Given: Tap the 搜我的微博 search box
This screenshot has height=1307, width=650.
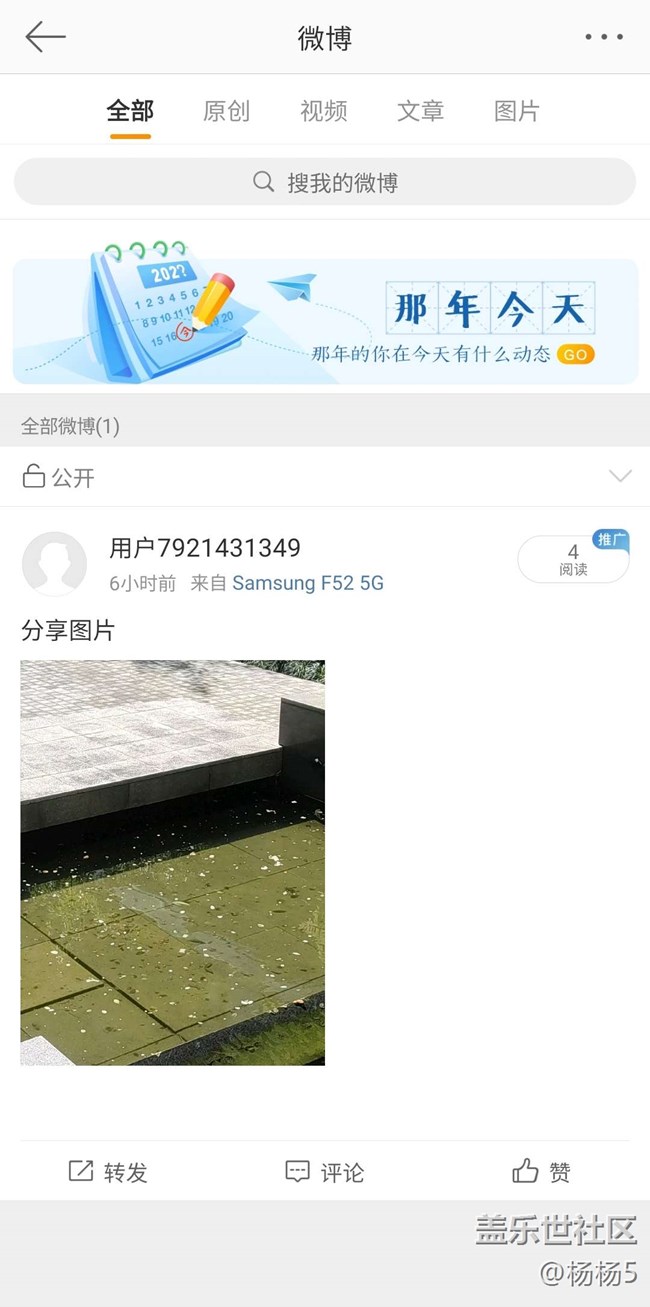Looking at the screenshot, I should (x=325, y=182).
